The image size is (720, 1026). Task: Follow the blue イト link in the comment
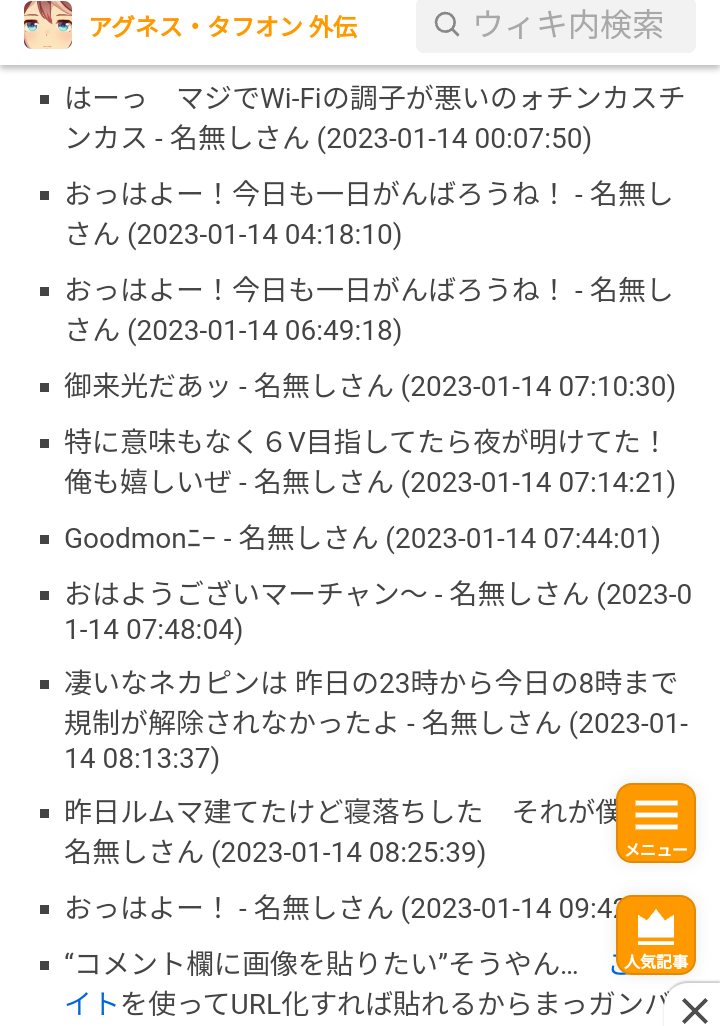coord(91,1003)
